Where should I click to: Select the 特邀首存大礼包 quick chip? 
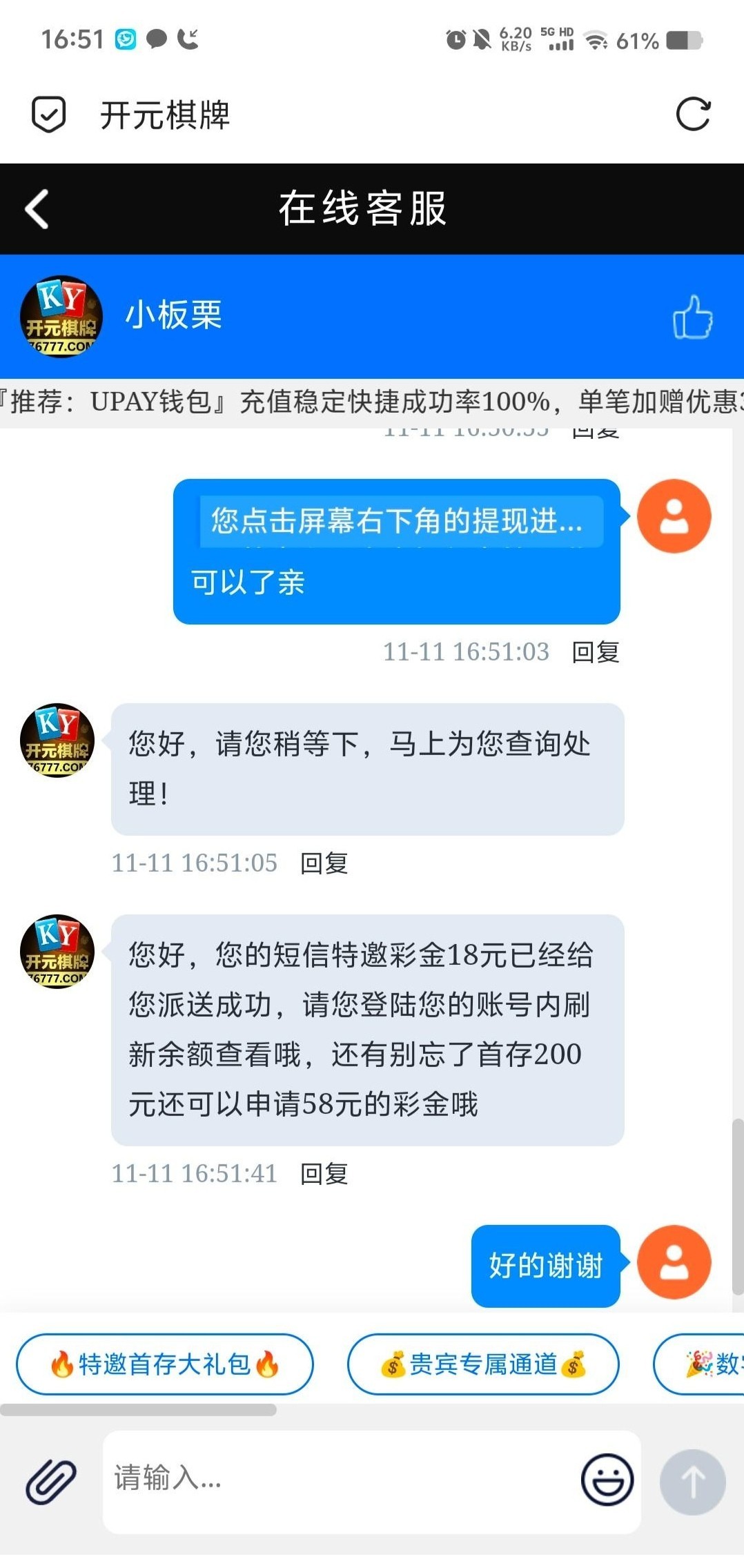coord(164,1364)
